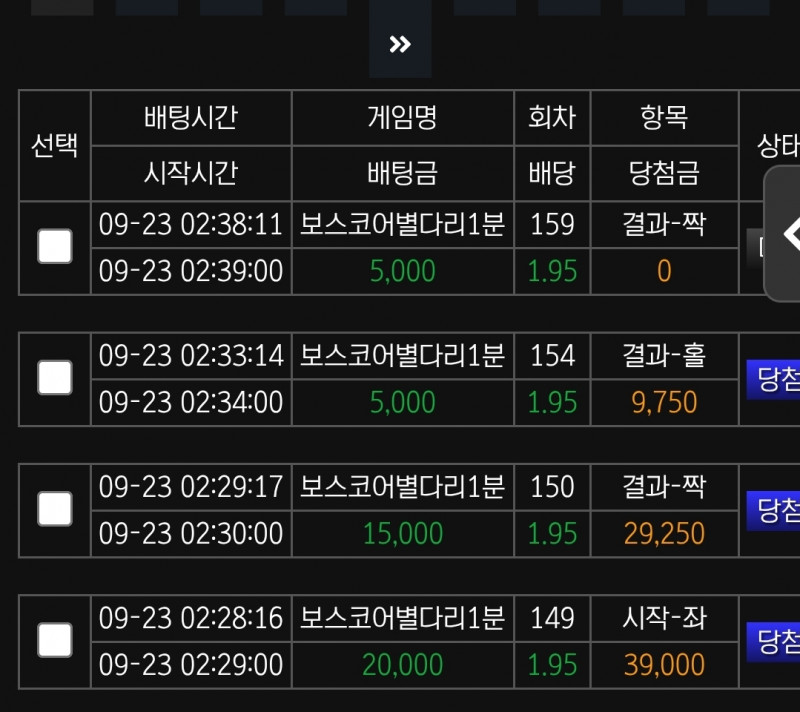Image resolution: width=800 pixels, height=712 pixels.
Task: Tick the checkbox for round 154 bet
Action: click(55, 378)
